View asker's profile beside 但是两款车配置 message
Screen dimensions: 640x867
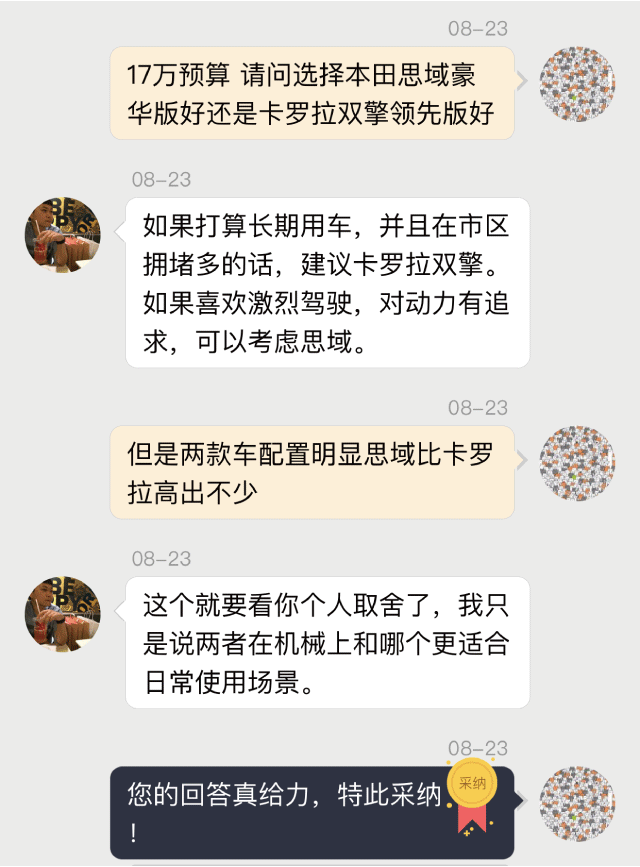click(x=577, y=463)
